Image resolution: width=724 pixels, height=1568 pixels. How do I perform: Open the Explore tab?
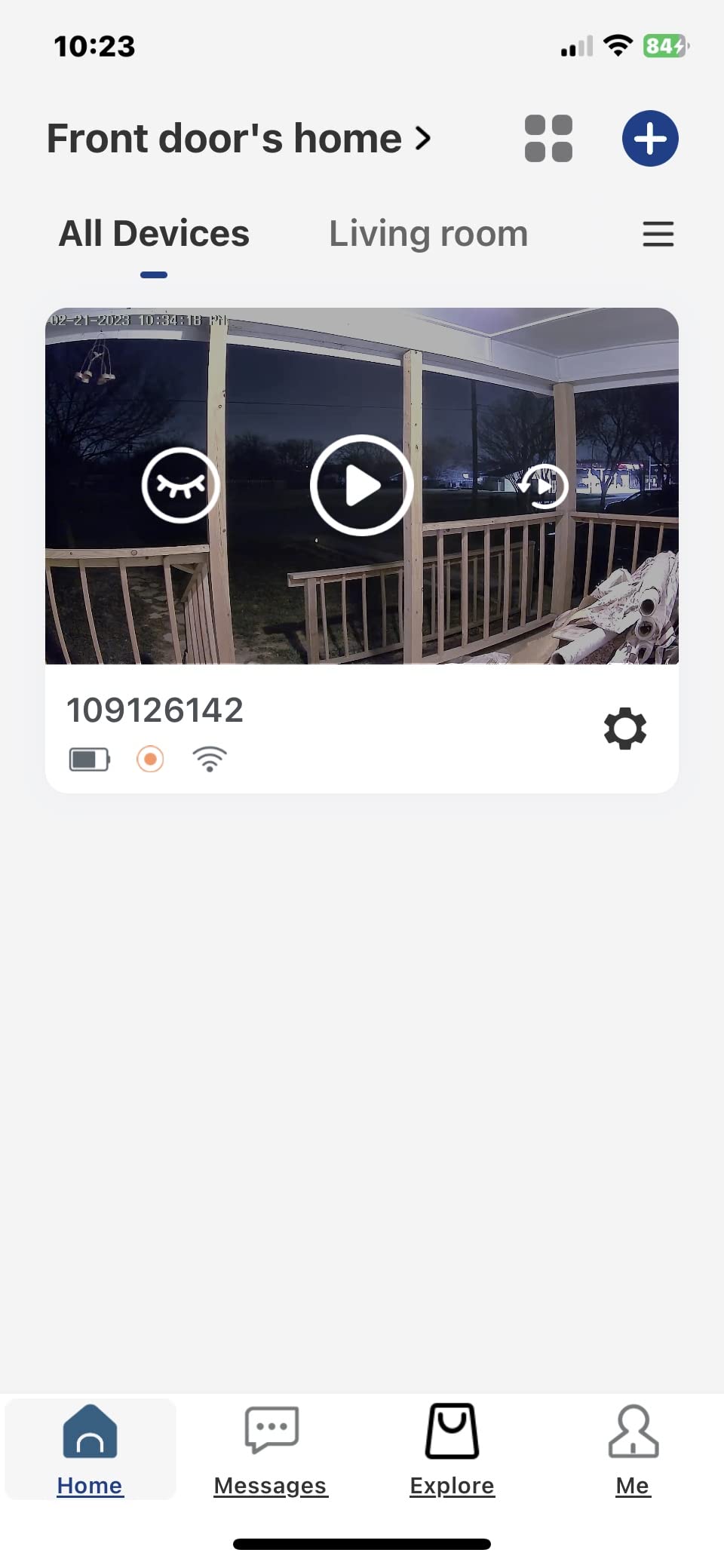pyautogui.click(x=452, y=1450)
